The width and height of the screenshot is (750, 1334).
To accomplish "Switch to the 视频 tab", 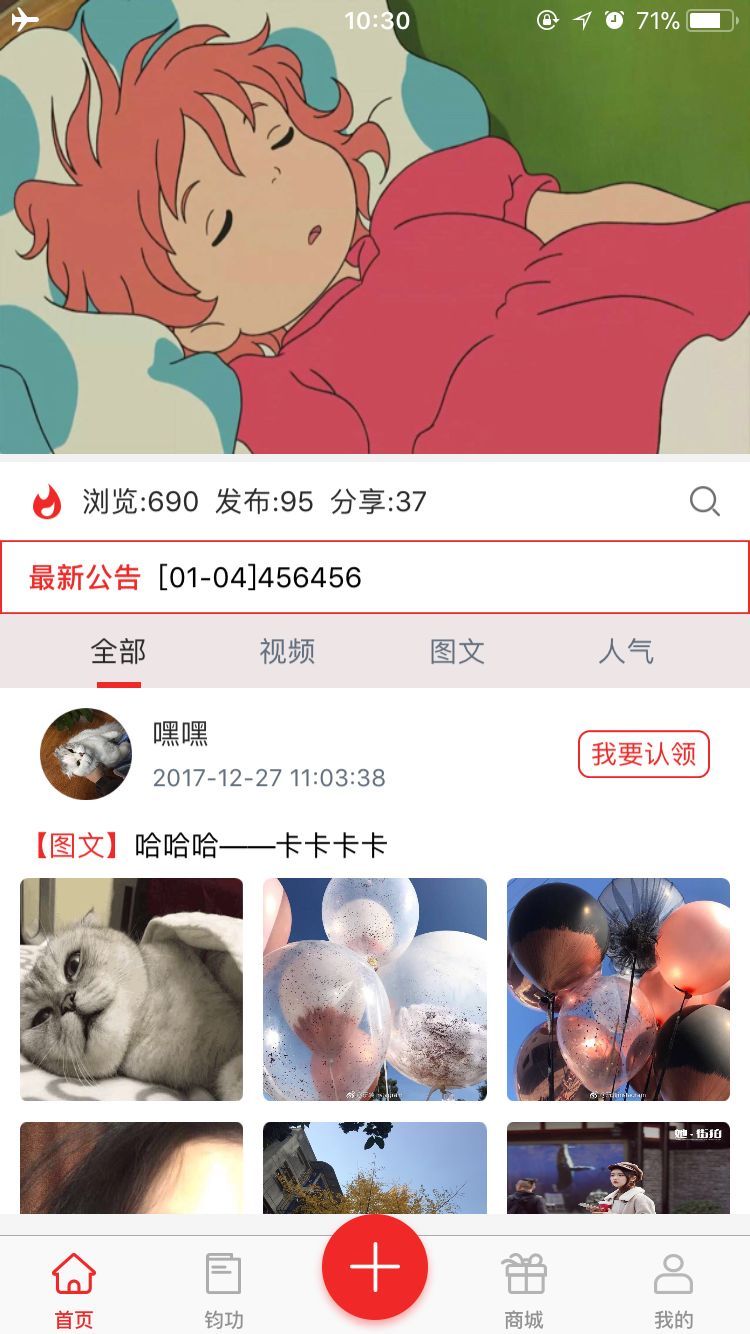I will point(287,652).
